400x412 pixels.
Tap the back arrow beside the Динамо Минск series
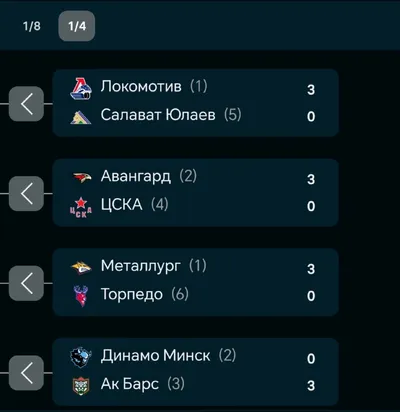tap(26, 373)
